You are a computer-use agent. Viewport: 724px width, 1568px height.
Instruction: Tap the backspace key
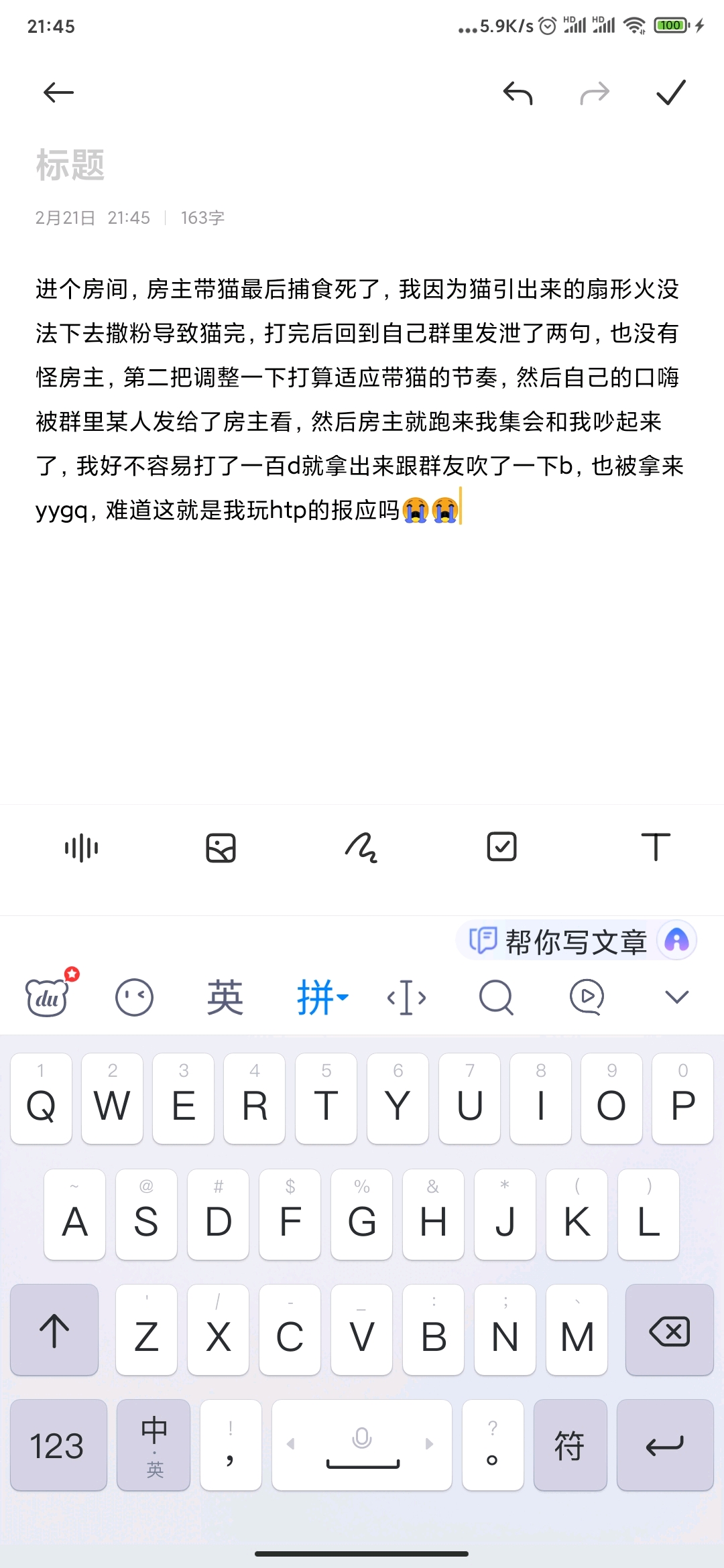coord(670,1330)
